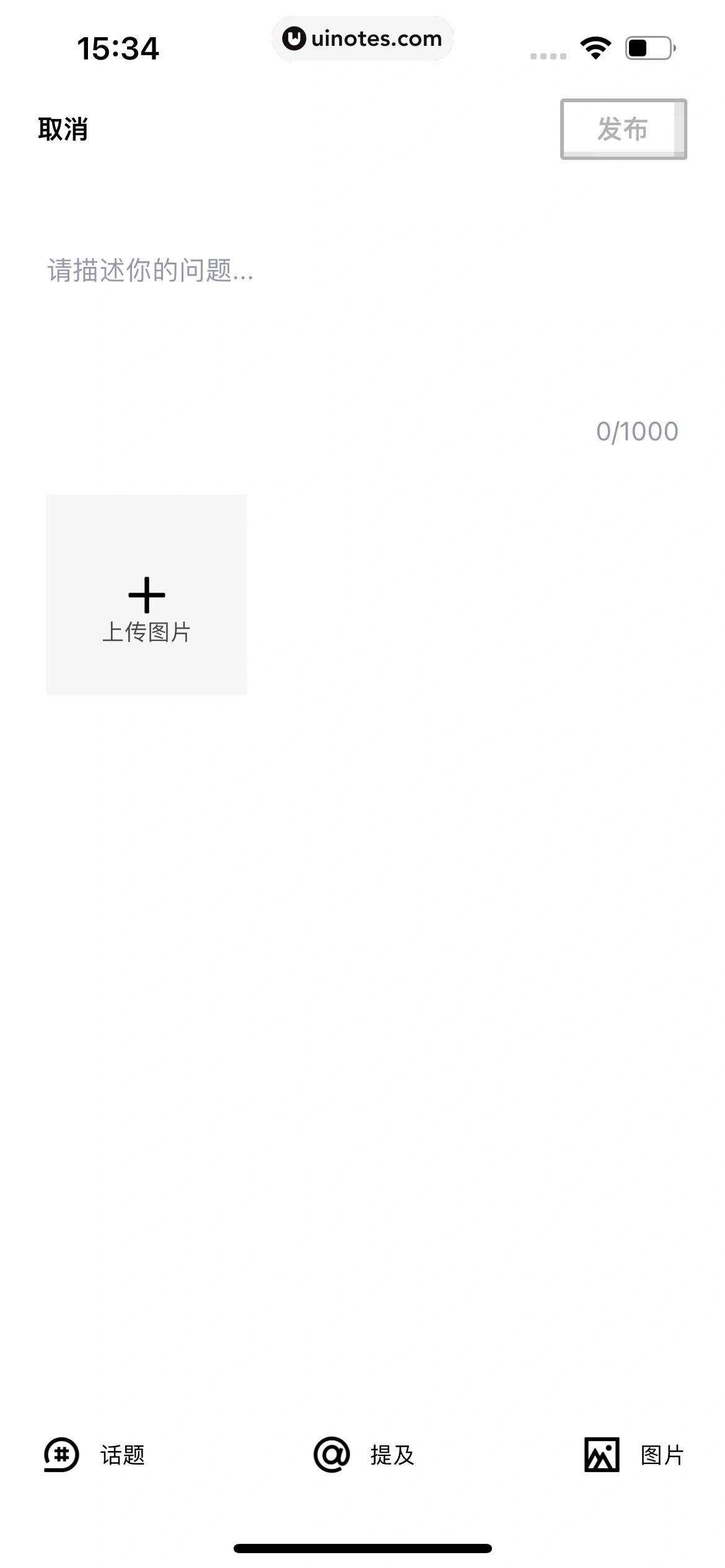Viewport: 725px width, 1568px height.
Task: Tap the 15:34 clock display
Action: (x=119, y=48)
